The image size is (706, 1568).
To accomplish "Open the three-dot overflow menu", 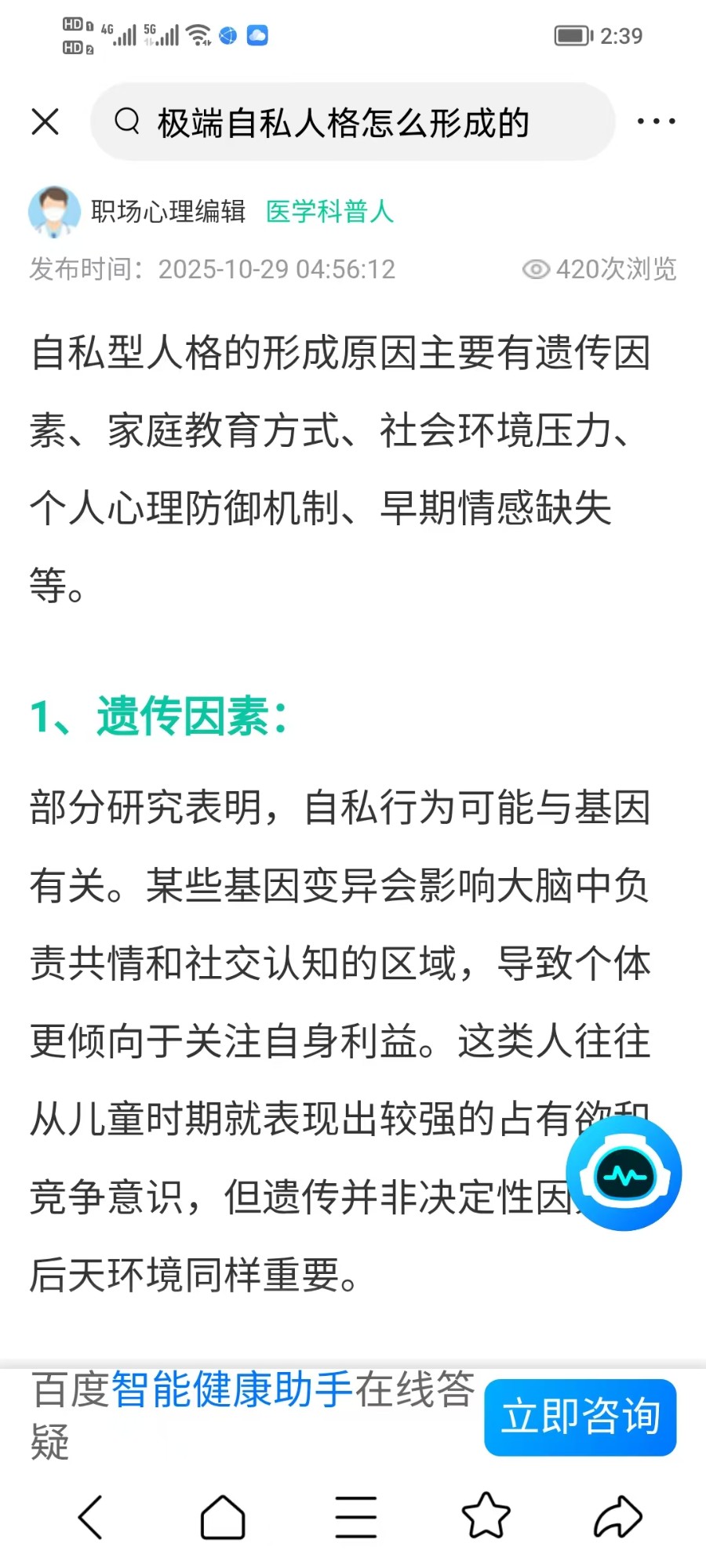I will pos(656,122).
